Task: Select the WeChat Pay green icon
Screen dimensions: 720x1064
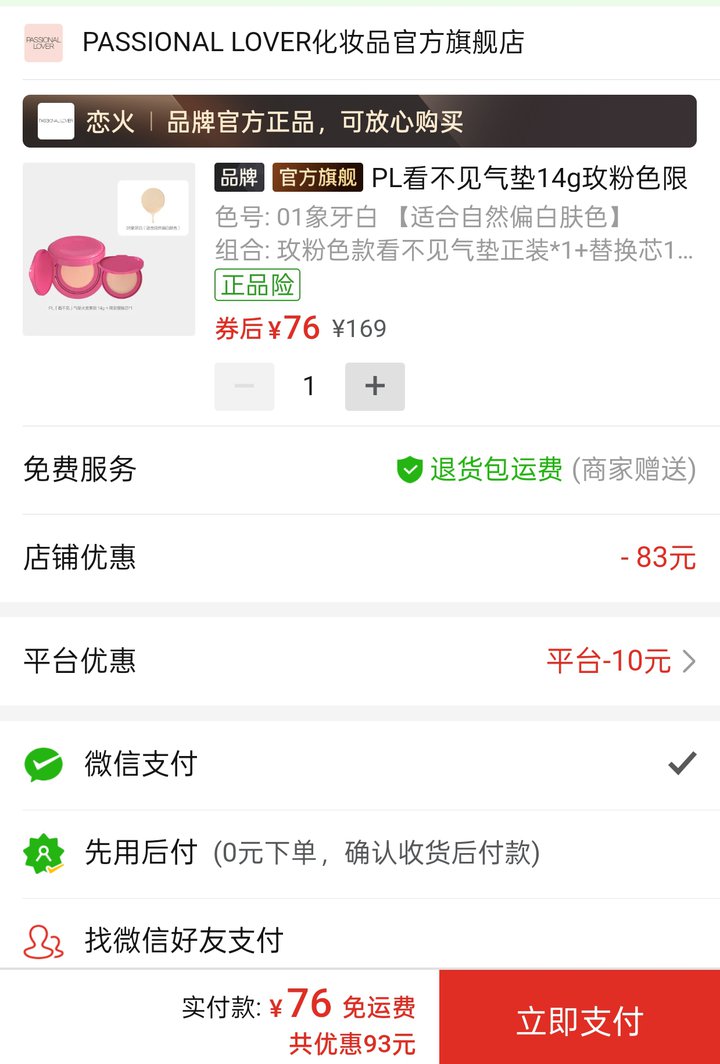Action: click(x=42, y=763)
